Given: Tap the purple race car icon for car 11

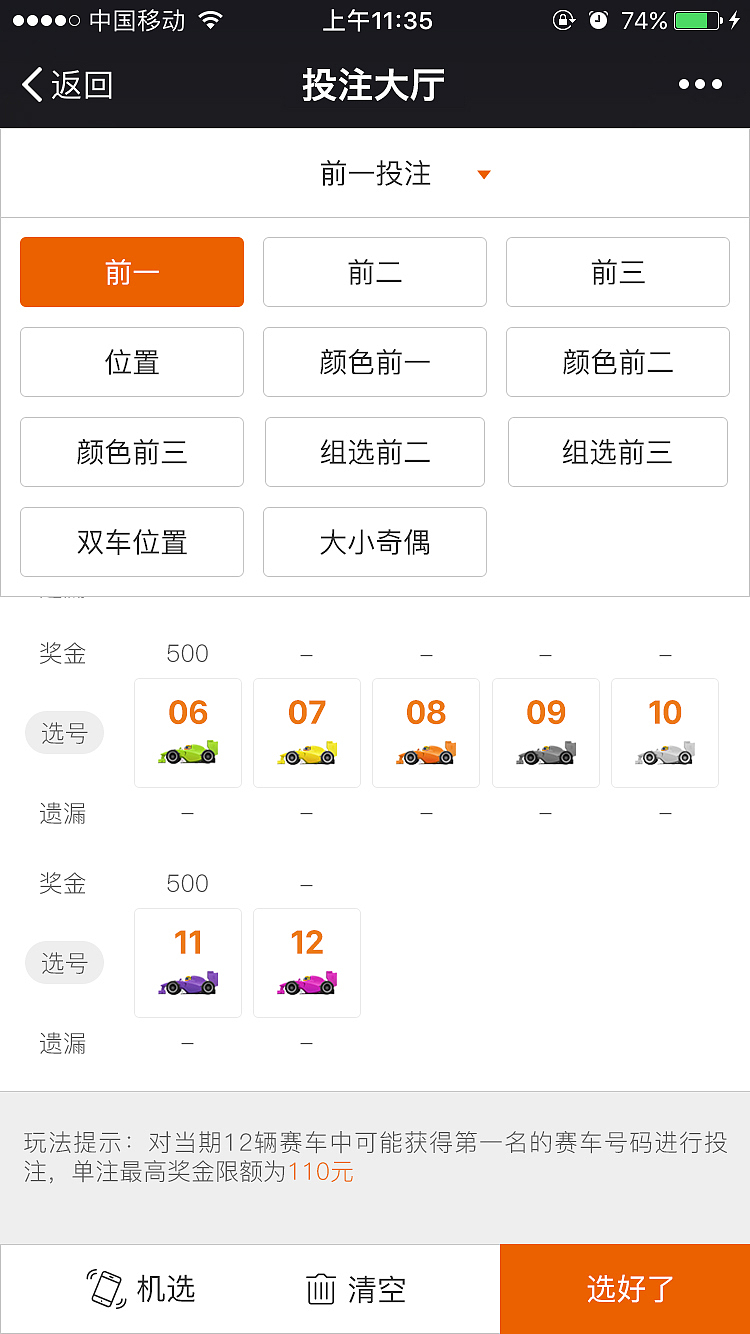Looking at the screenshot, I should tap(188, 985).
